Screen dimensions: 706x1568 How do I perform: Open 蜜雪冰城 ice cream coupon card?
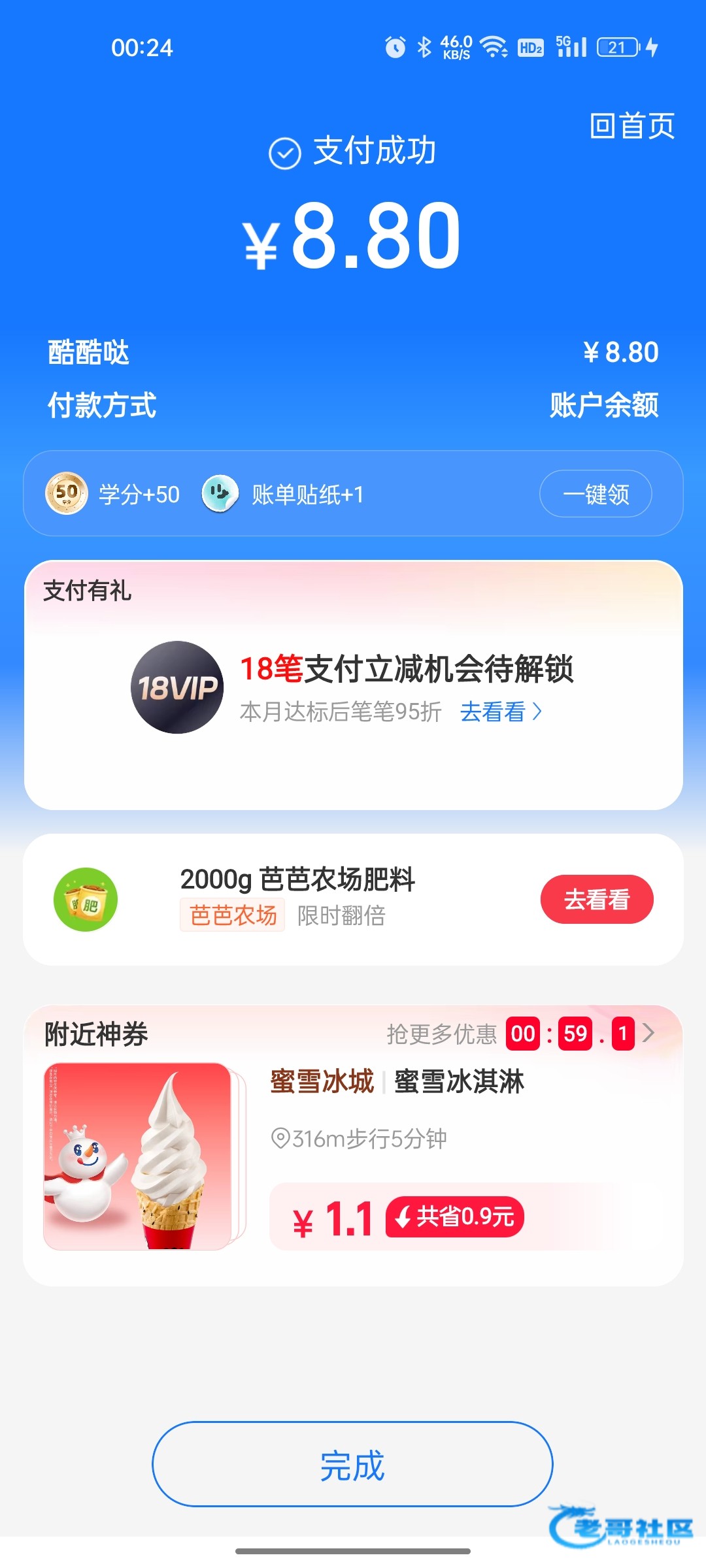tap(353, 1146)
